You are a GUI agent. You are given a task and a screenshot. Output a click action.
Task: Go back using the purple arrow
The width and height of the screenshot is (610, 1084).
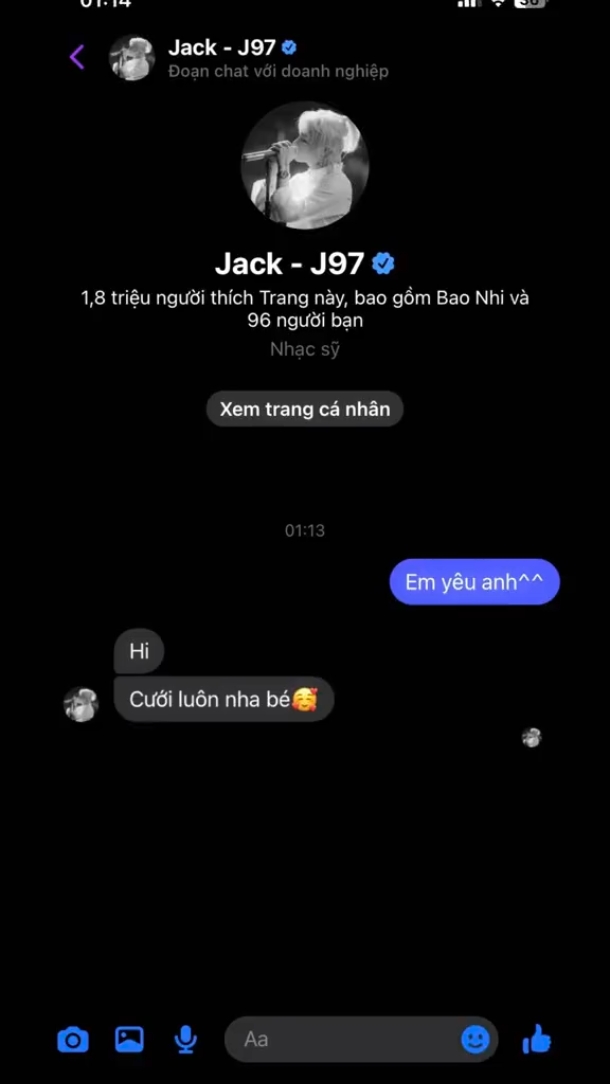(x=77, y=57)
